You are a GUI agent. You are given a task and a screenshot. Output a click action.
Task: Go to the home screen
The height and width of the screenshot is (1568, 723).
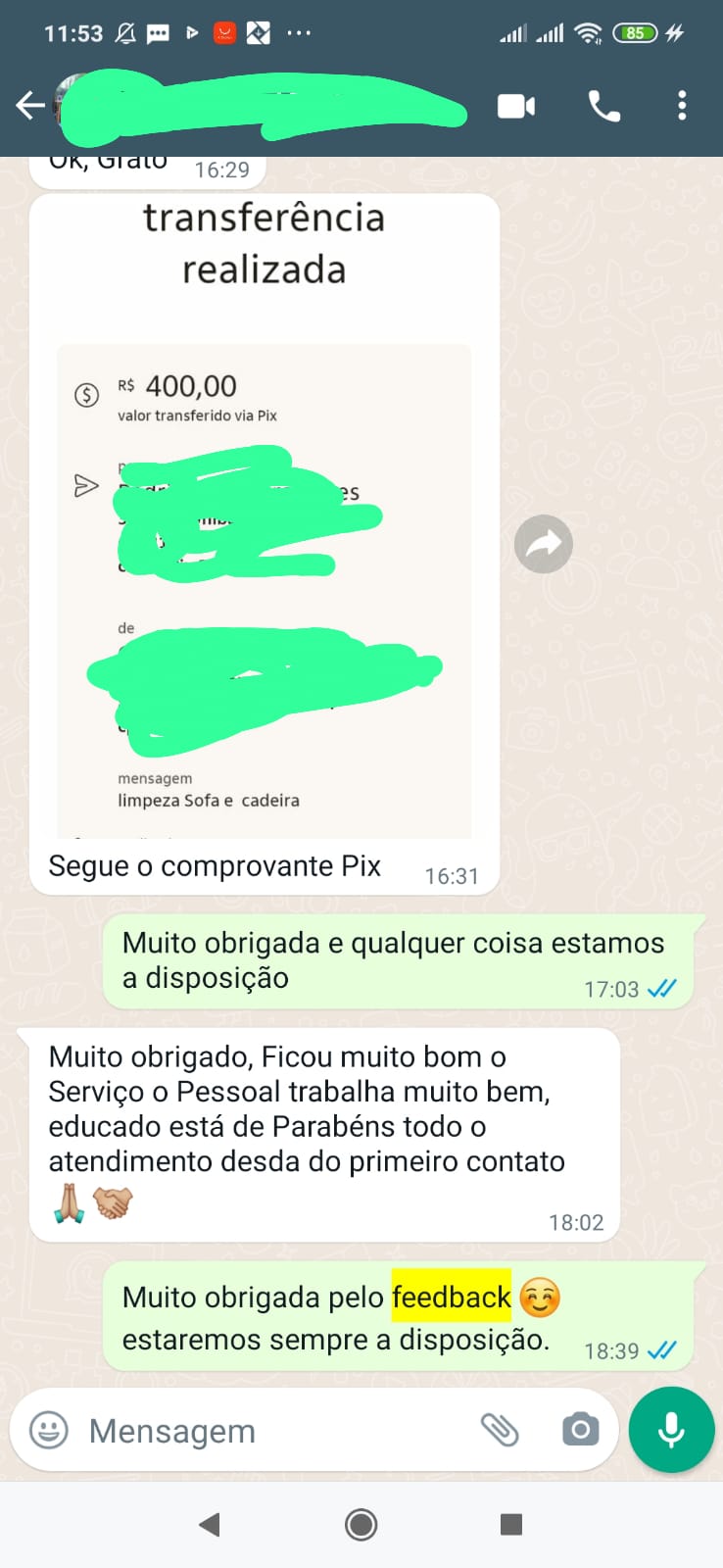pyautogui.click(x=361, y=1524)
